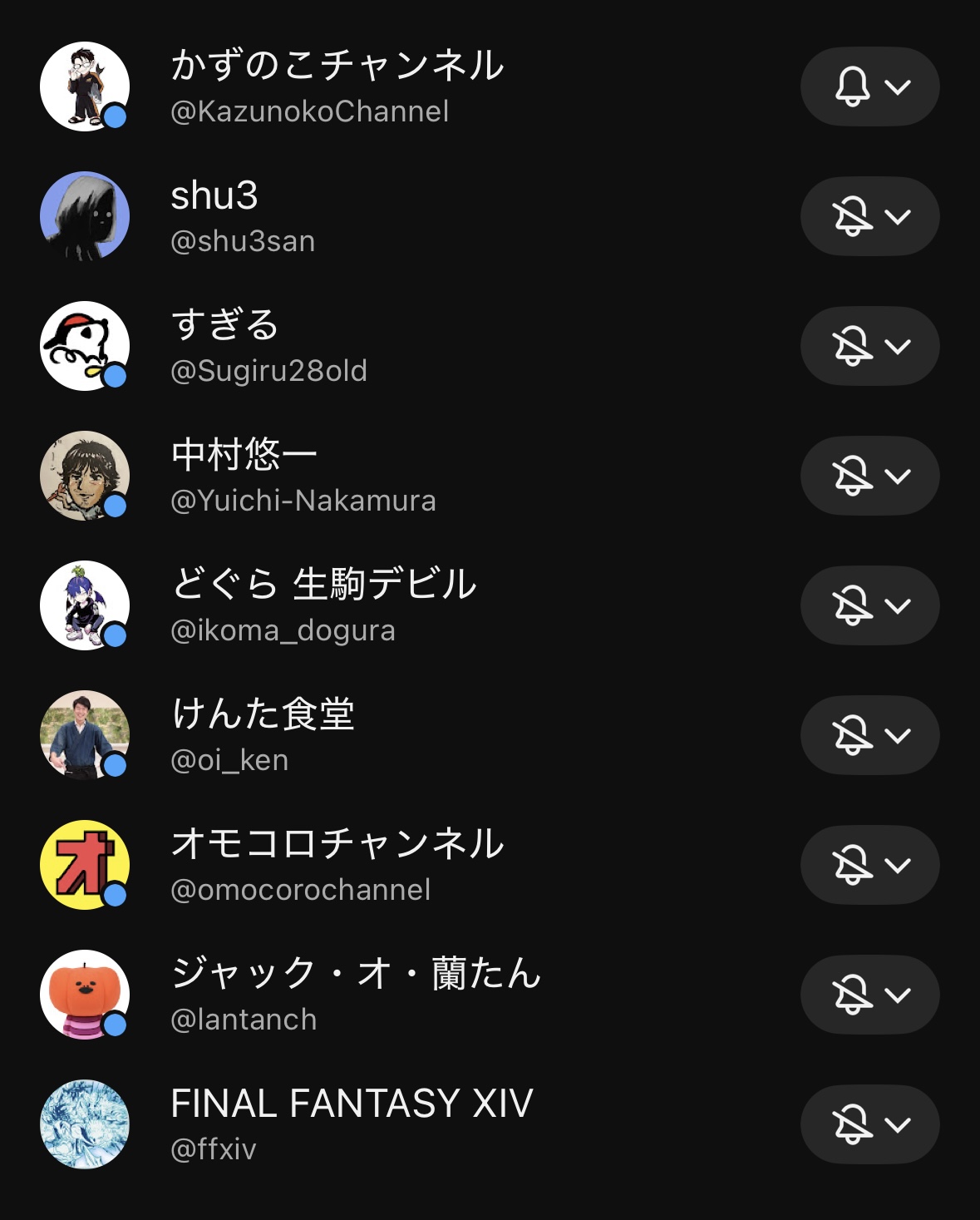Open the かずのこチャンネル channel row
The width and height of the screenshot is (980, 1220).
337,86
